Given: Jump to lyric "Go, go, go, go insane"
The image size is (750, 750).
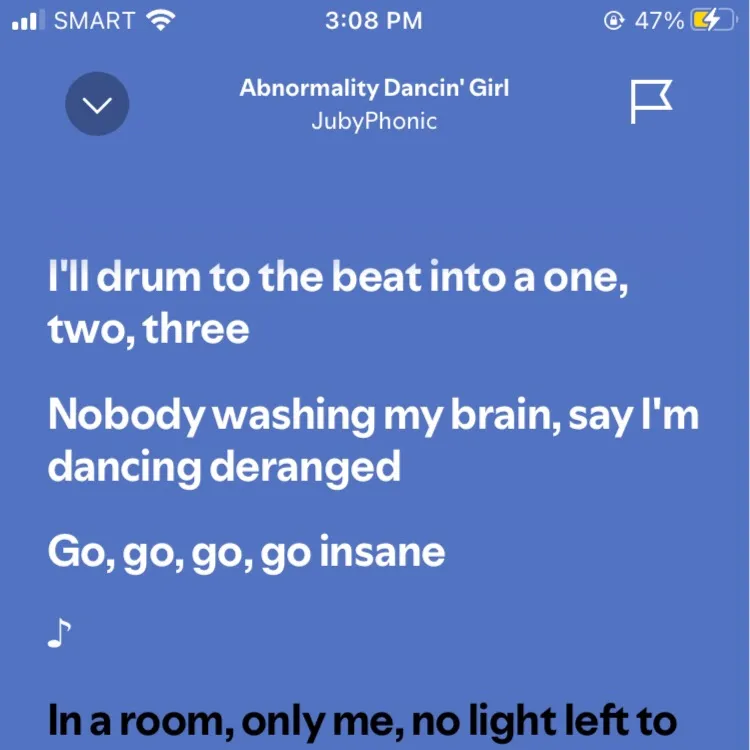Looking at the screenshot, I should pos(246,551).
